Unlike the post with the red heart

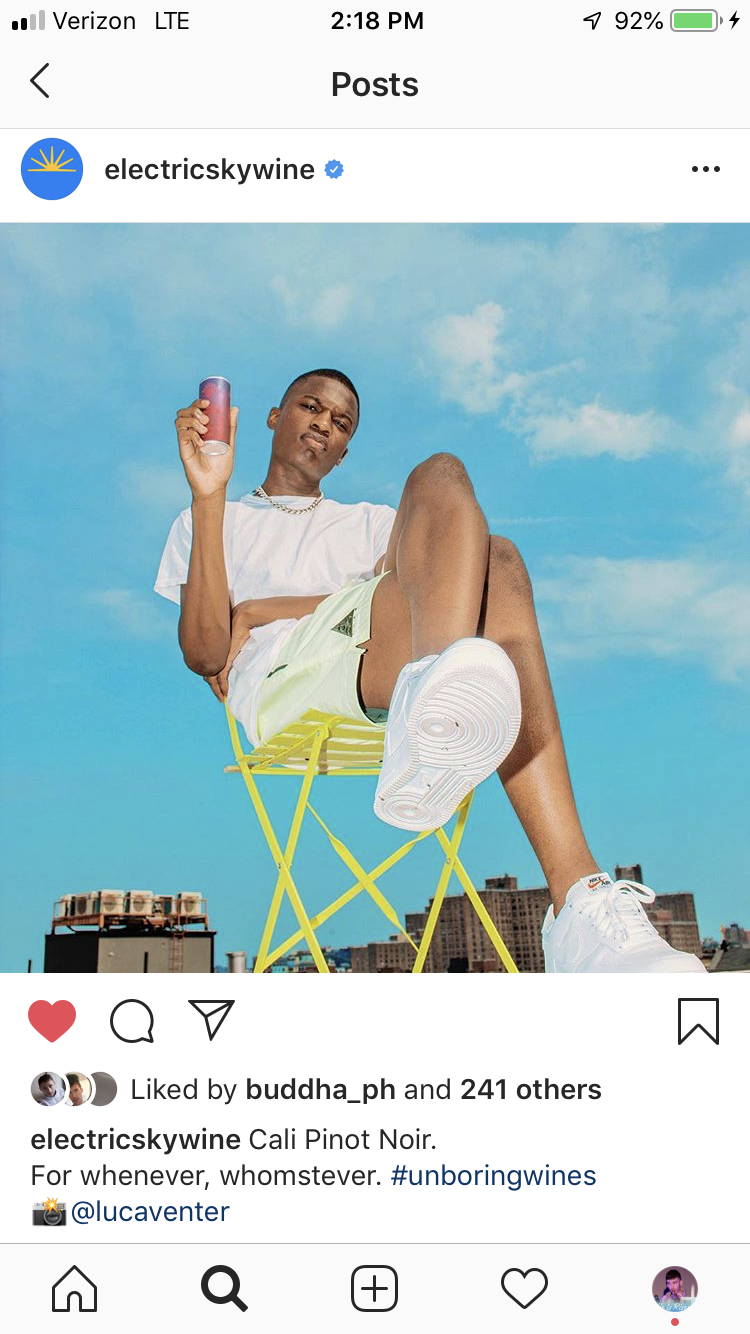52,1021
